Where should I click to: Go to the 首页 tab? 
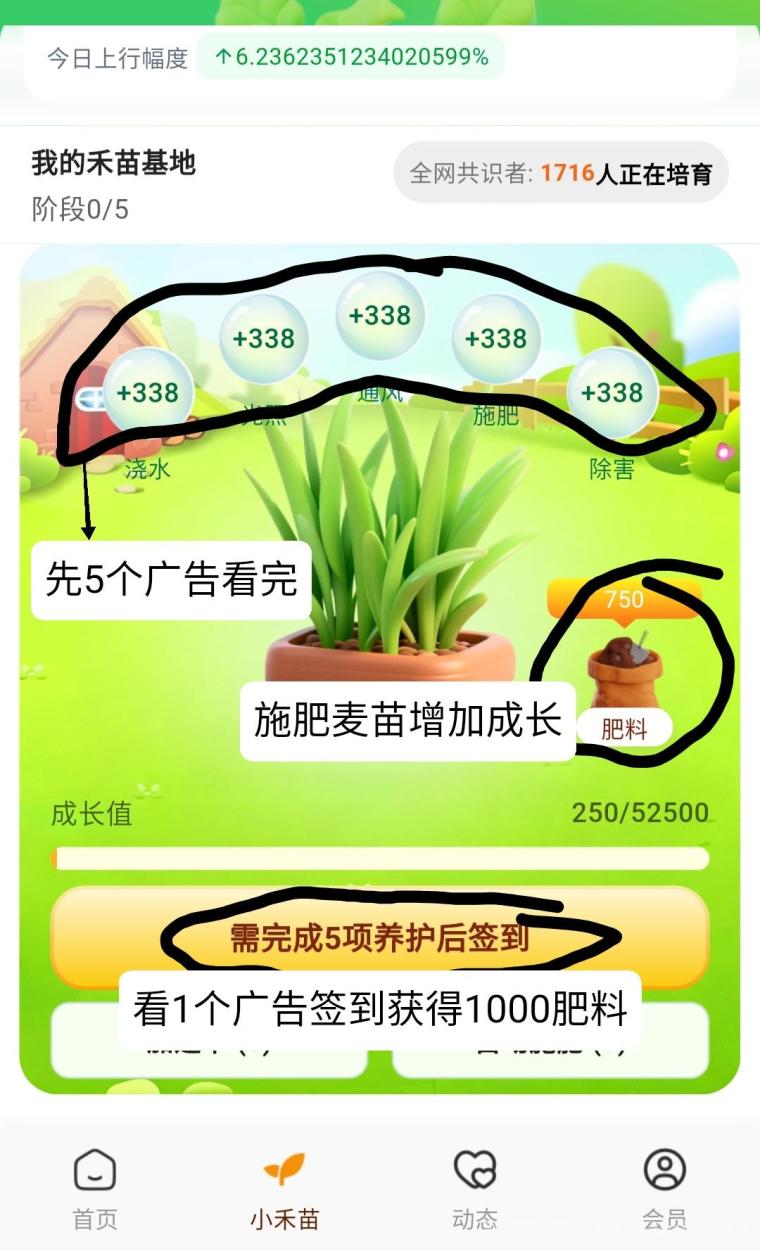click(95, 1189)
